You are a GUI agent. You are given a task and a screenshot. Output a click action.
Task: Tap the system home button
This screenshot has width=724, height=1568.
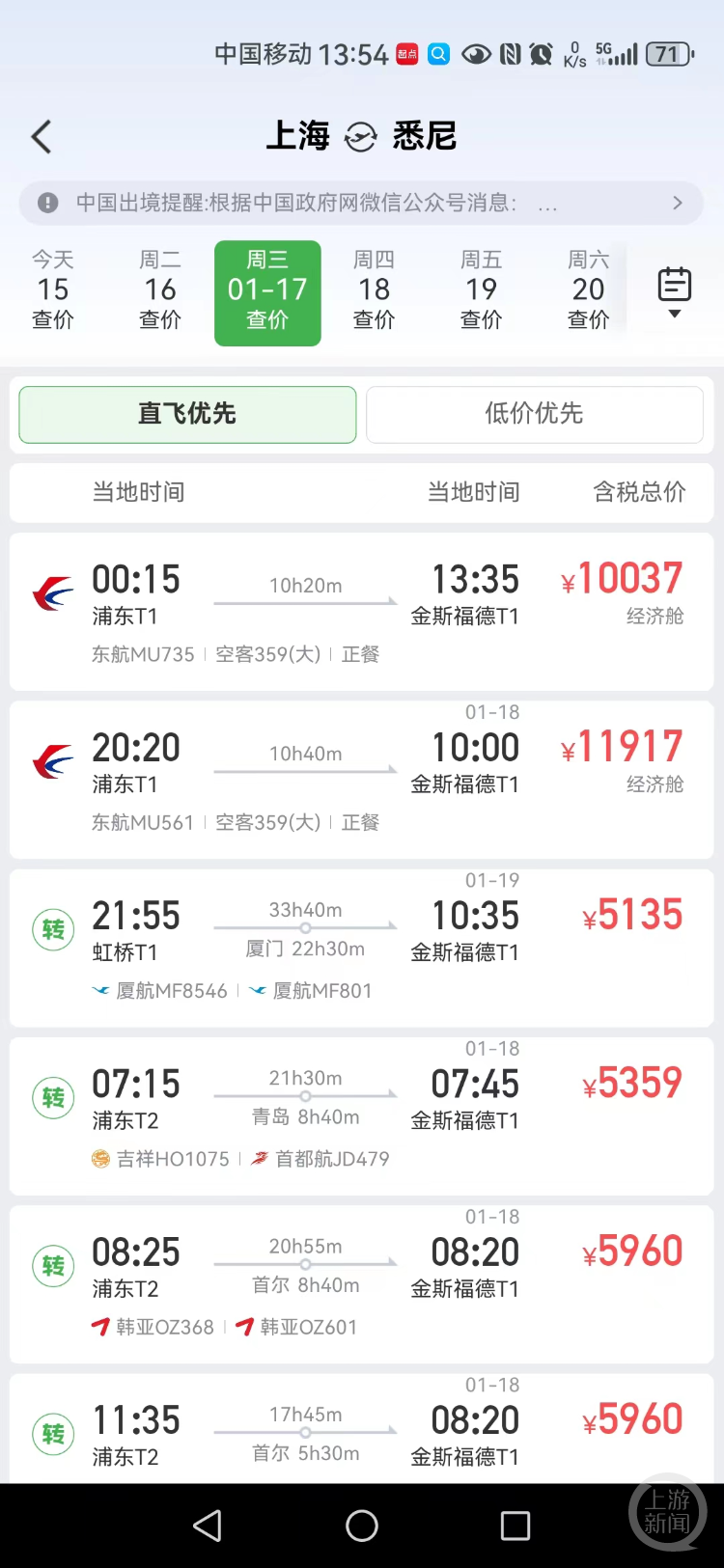(x=362, y=1526)
